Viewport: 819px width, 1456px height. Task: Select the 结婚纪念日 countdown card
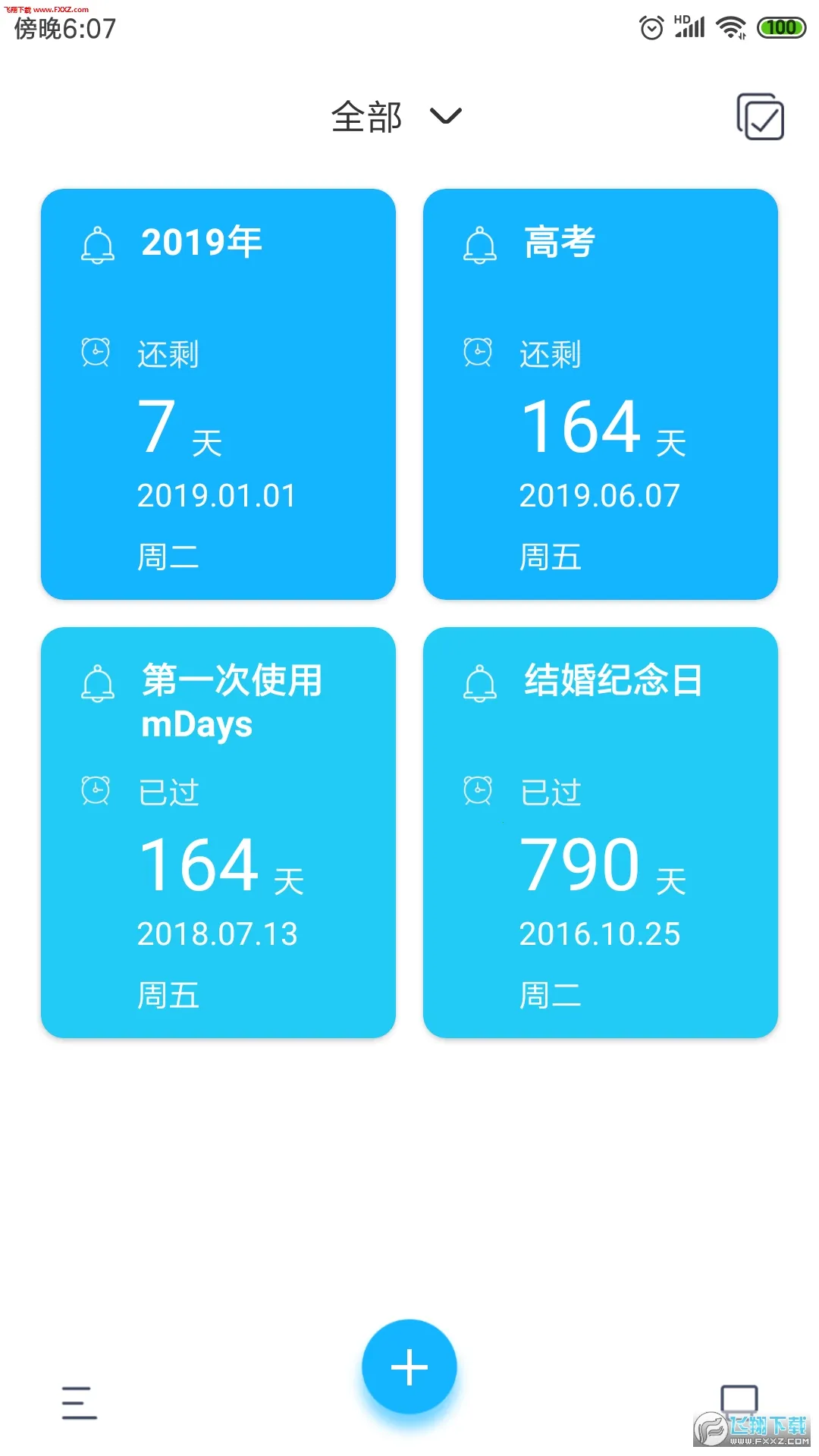tap(601, 834)
